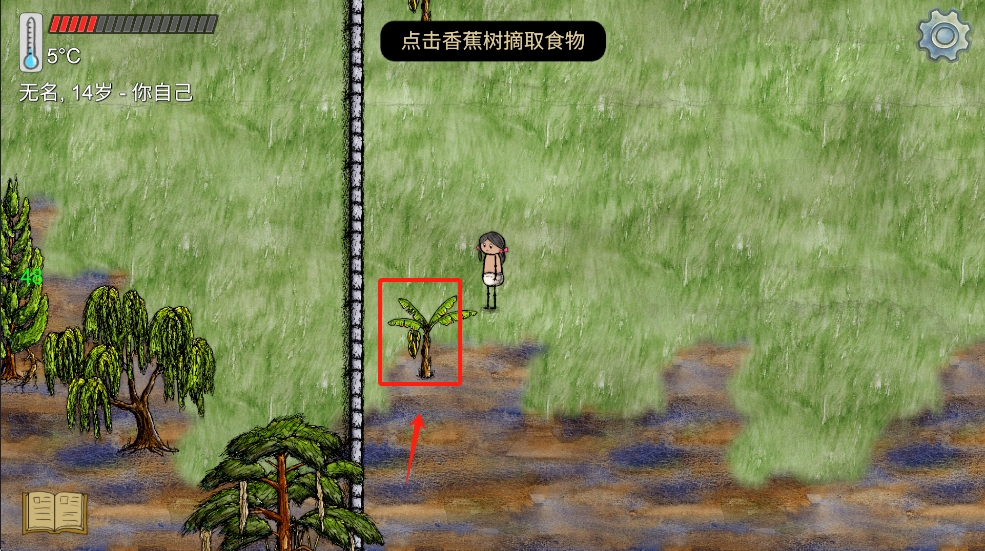Open the recipe book icon

pos(55,512)
